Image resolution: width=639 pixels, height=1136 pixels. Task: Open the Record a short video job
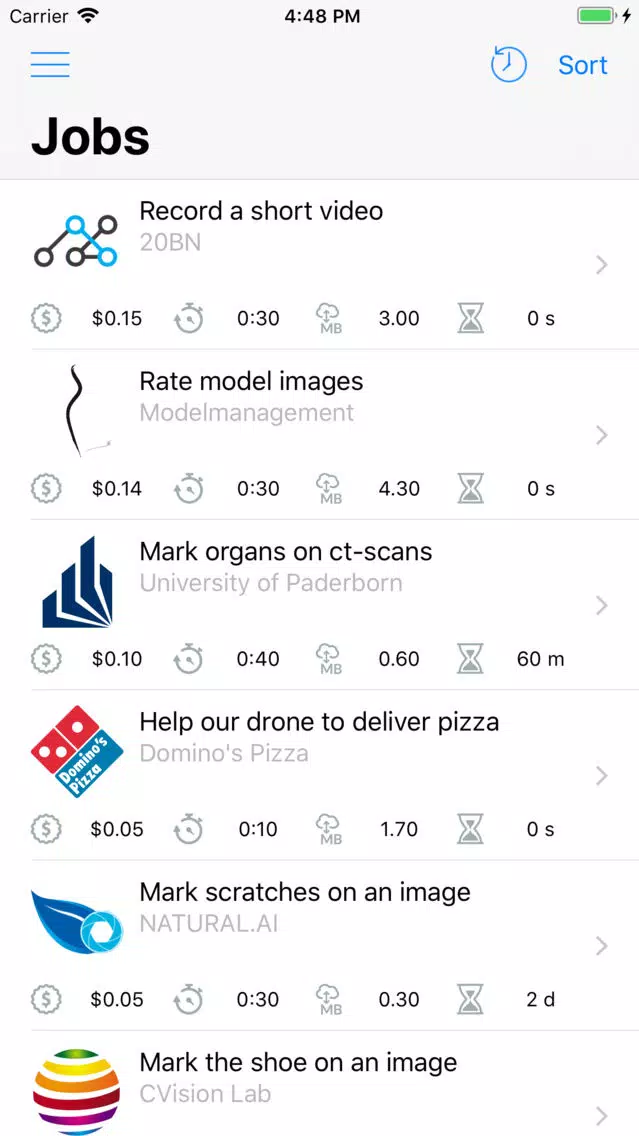click(320, 264)
